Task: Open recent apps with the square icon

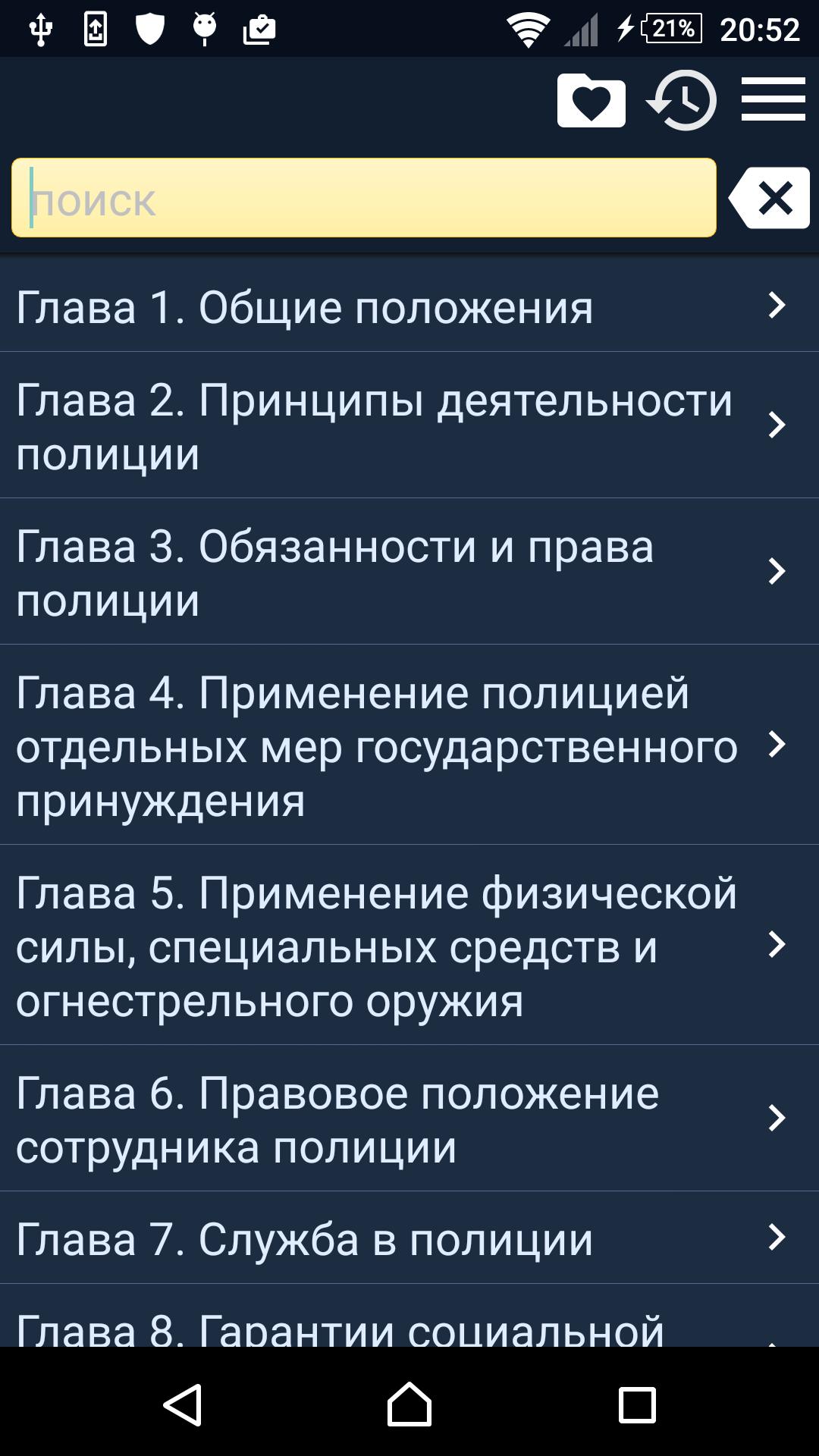Action: (x=634, y=1401)
